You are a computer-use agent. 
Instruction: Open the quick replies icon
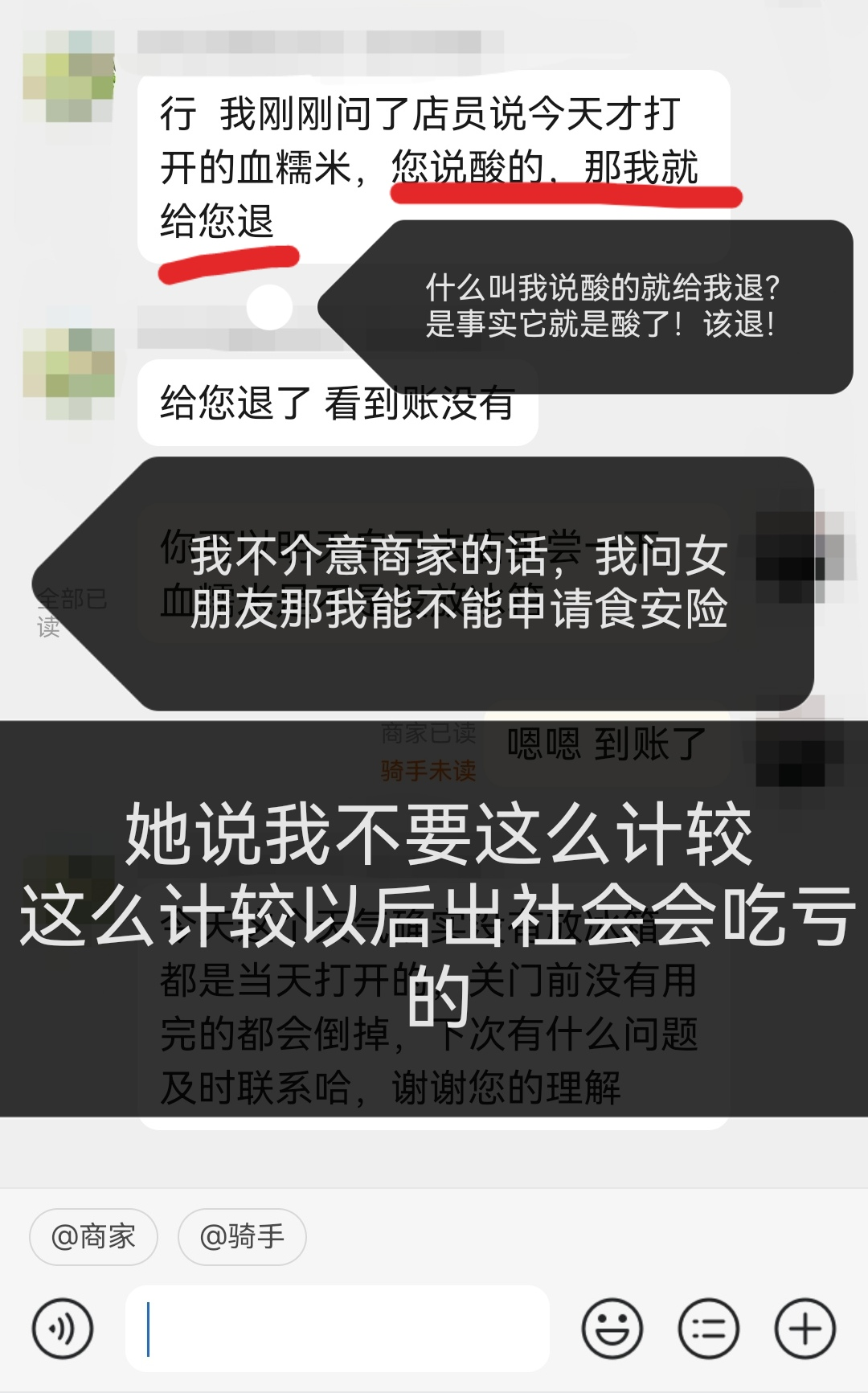coord(709,1329)
